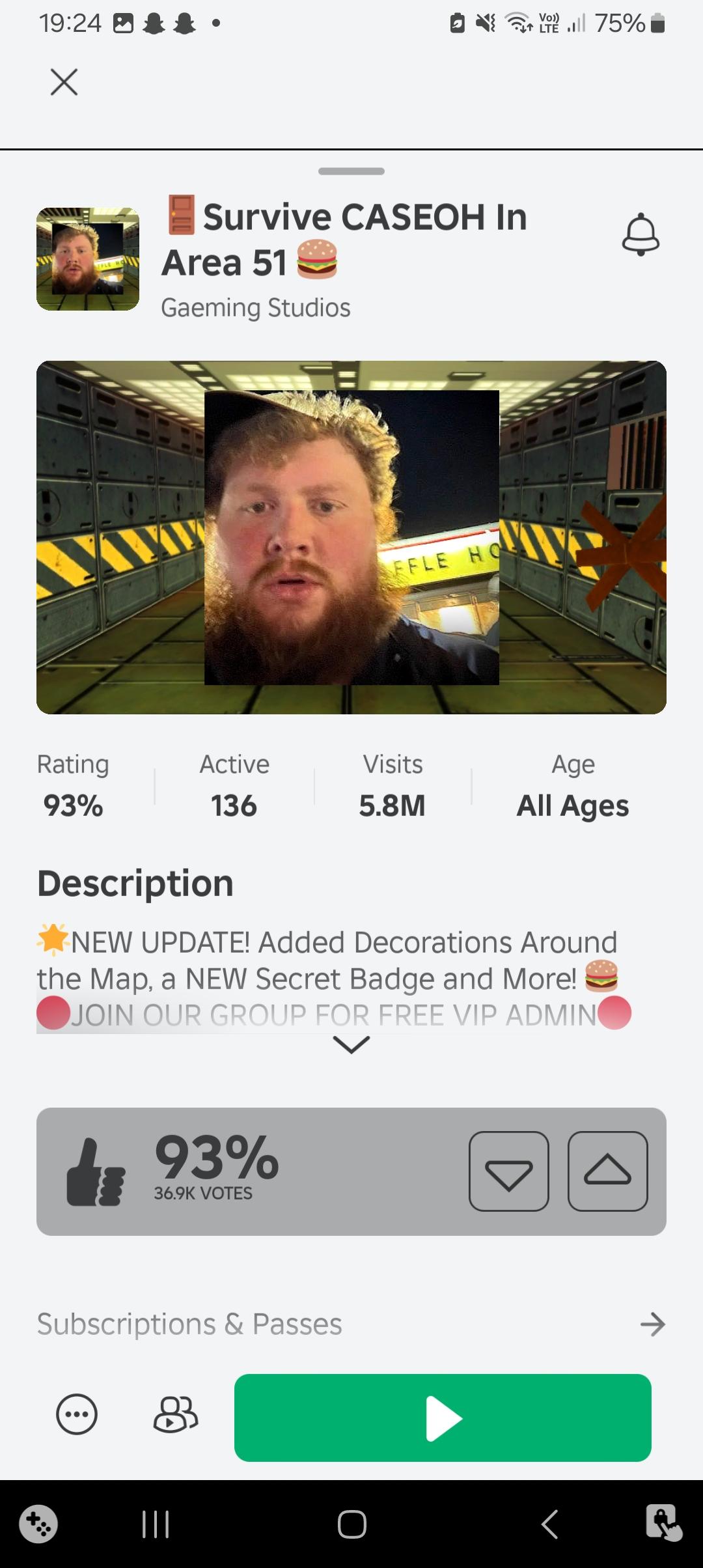Tap the game booster icon in navigation bar
The width and height of the screenshot is (703, 1568).
[38, 1524]
